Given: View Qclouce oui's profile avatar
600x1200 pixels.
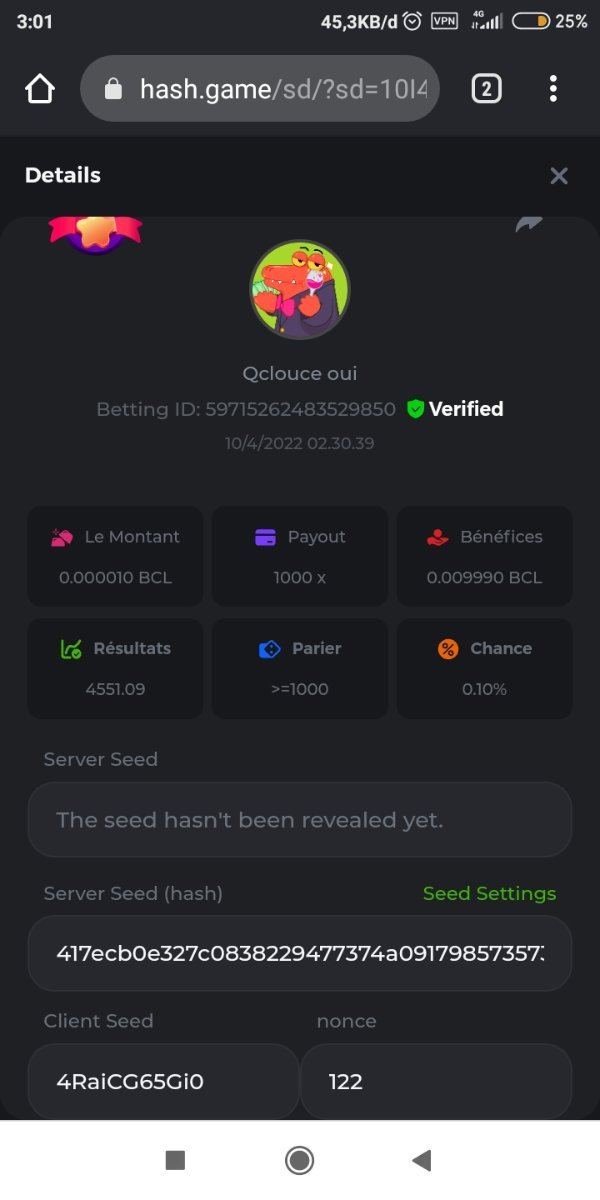Looking at the screenshot, I should click(x=300, y=290).
